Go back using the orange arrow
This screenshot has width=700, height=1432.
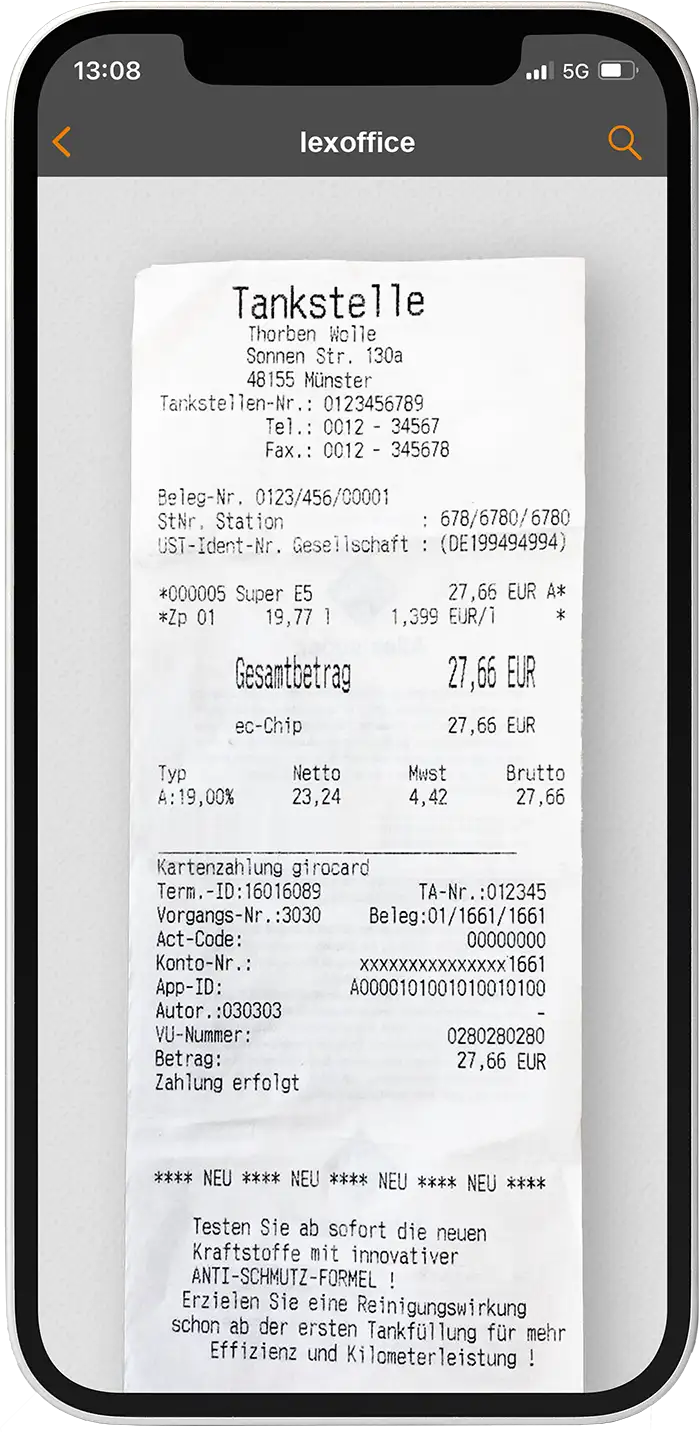tap(62, 142)
